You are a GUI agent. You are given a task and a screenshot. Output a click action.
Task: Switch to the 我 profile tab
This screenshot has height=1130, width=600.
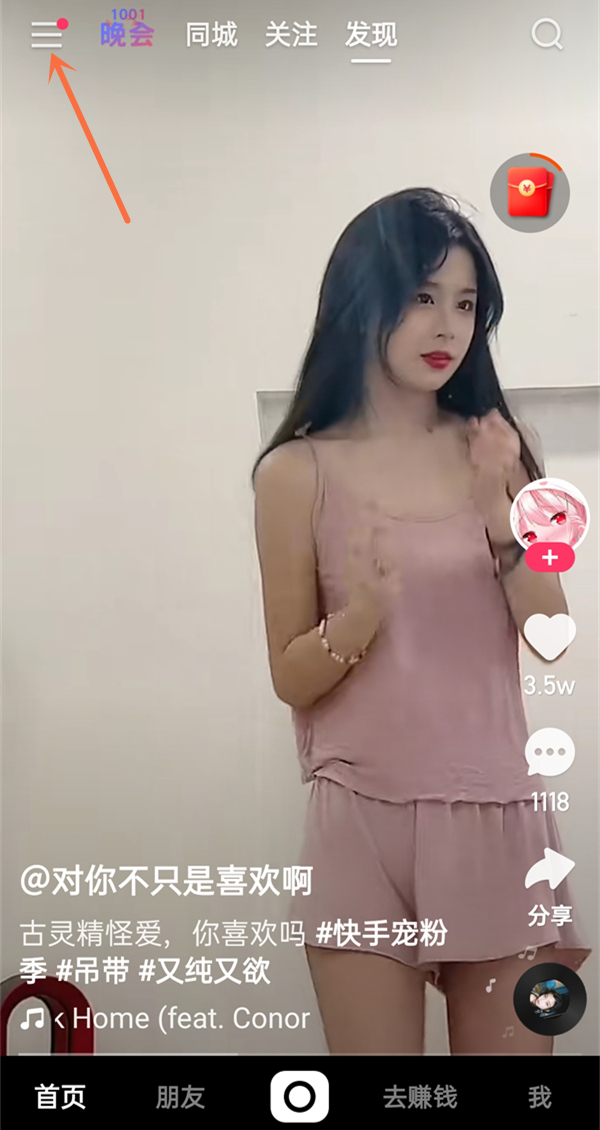tap(540, 1096)
